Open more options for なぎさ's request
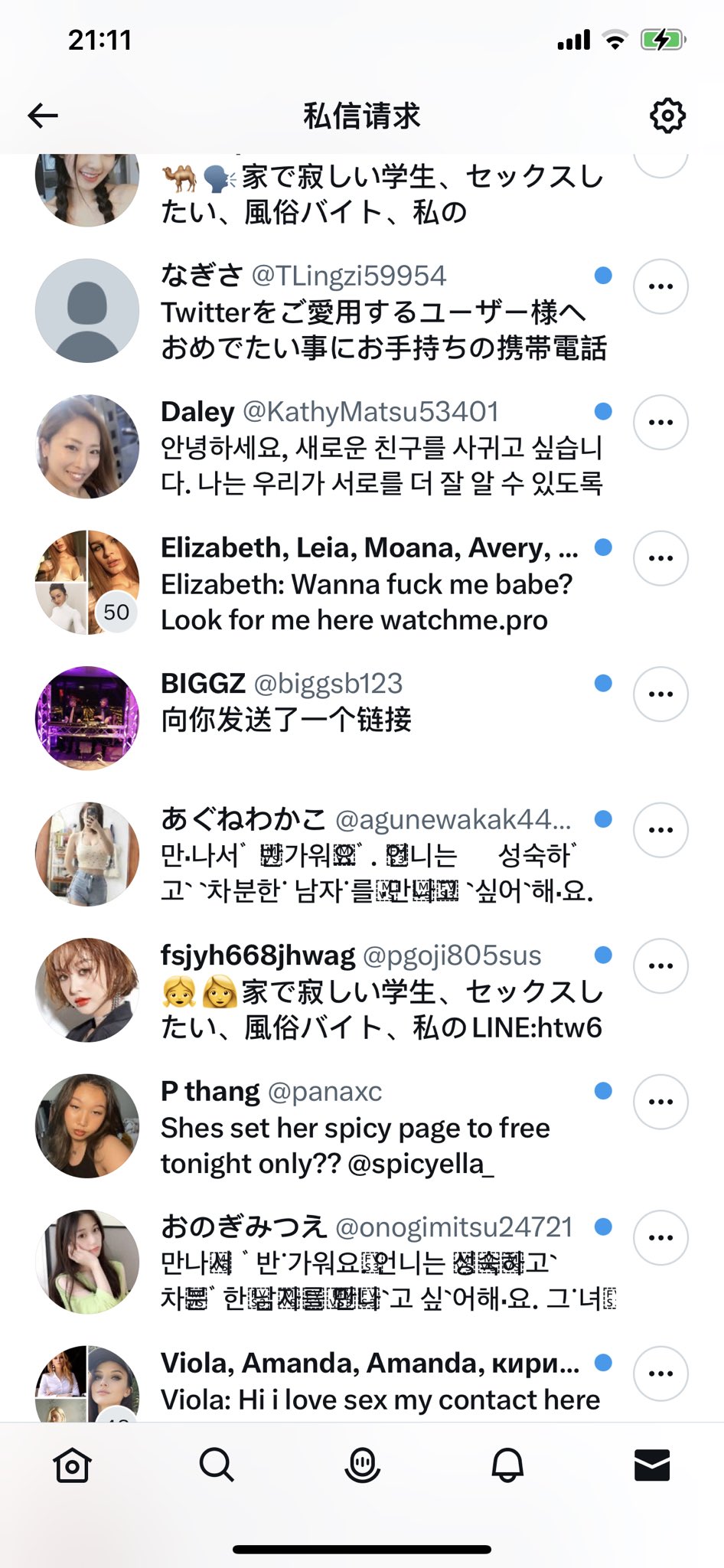 [660, 286]
